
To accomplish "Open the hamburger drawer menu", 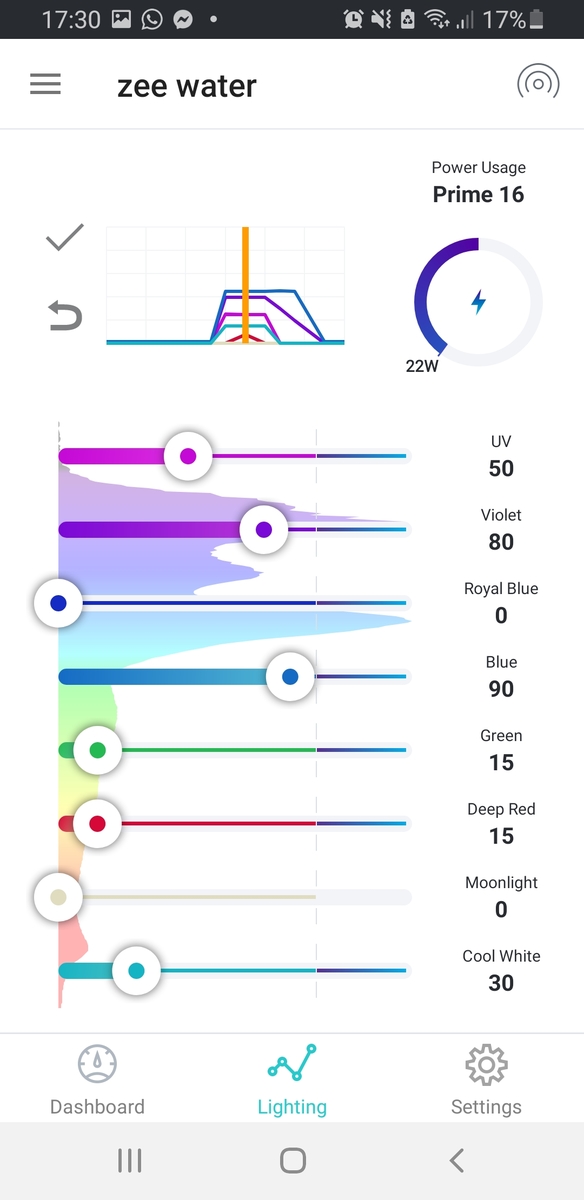I will pyautogui.click(x=45, y=85).
